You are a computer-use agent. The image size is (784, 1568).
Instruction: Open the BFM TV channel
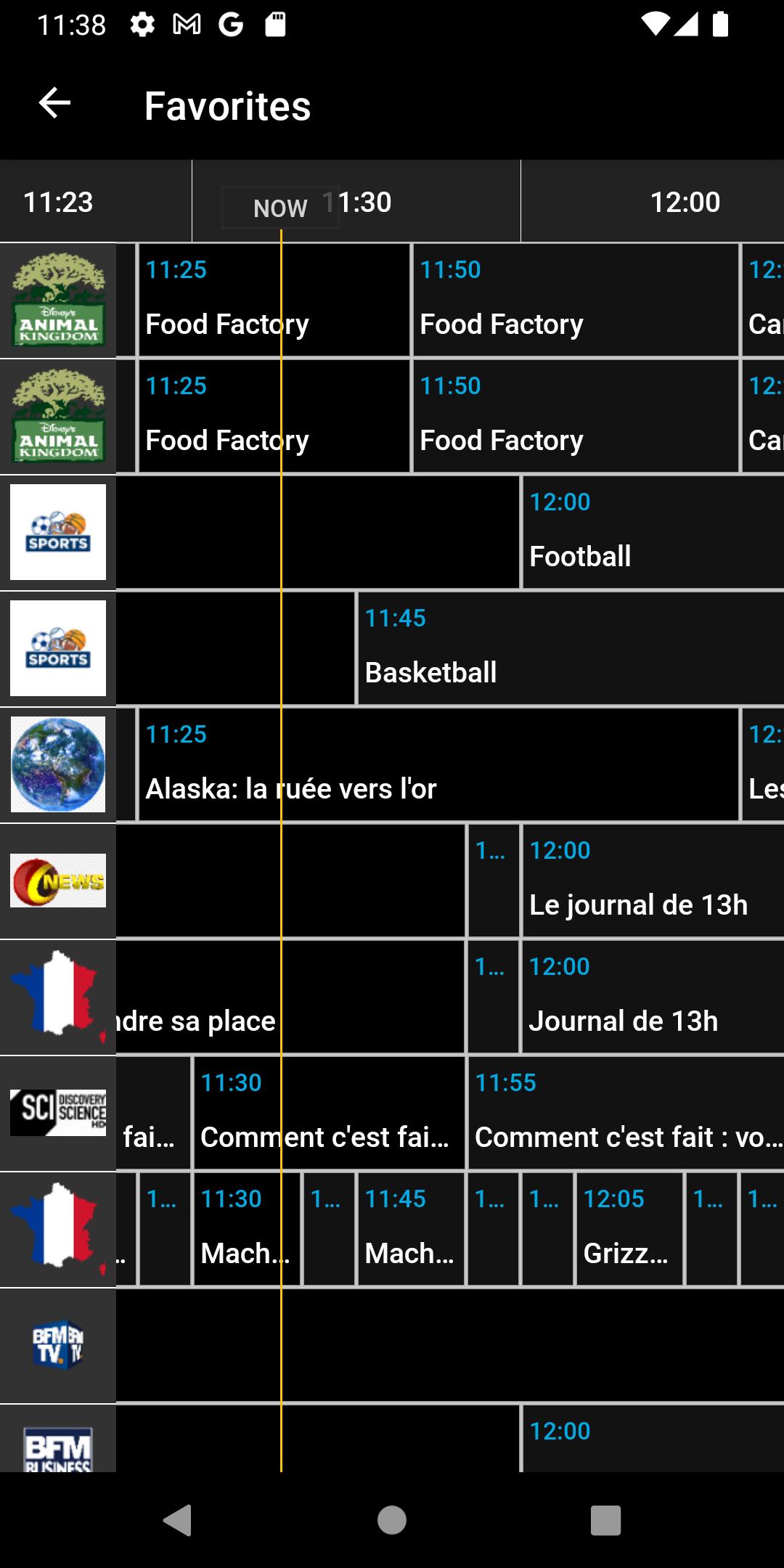pyautogui.click(x=58, y=1345)
